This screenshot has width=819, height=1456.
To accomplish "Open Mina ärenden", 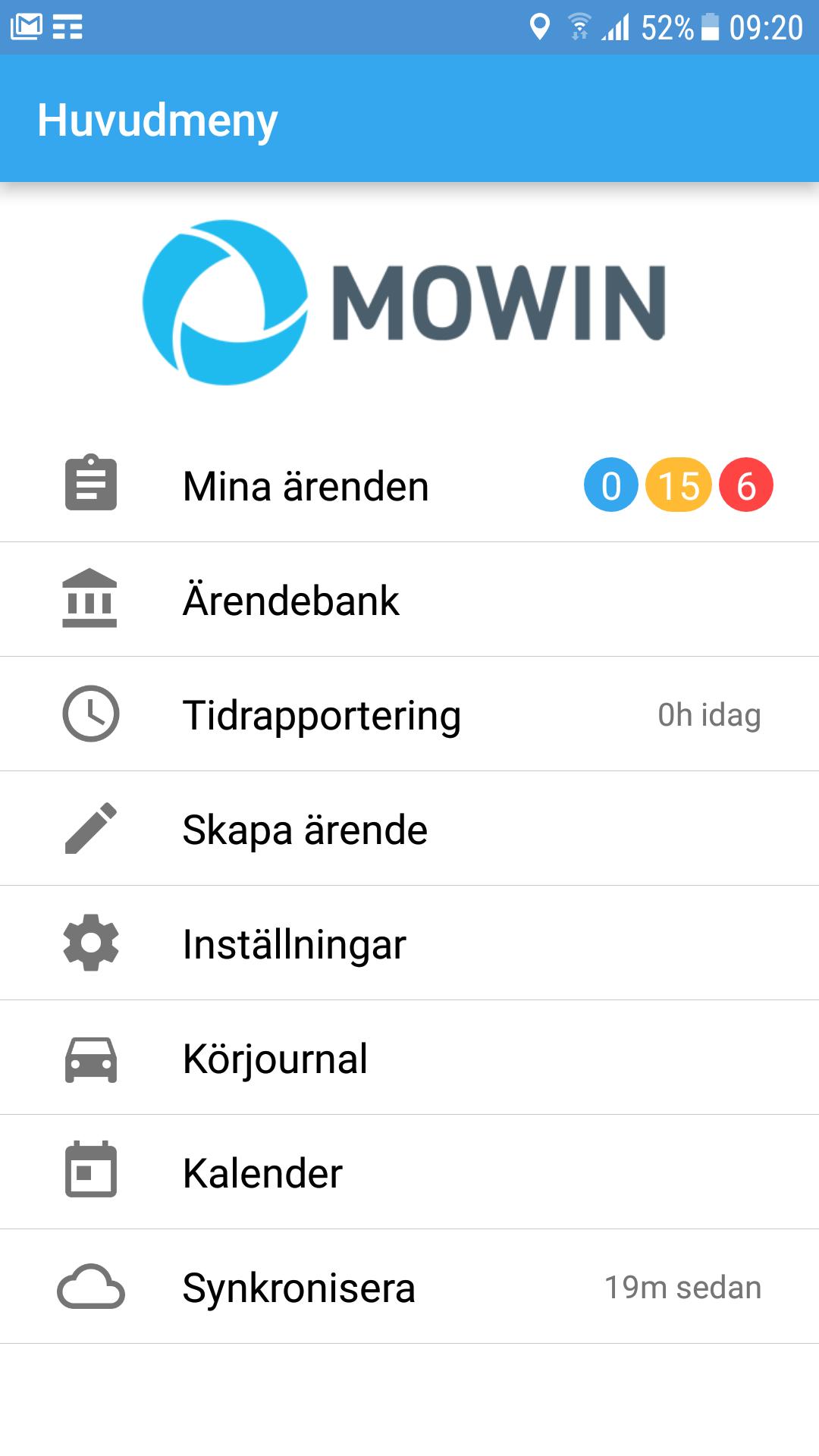I will (x=305, y=485).
